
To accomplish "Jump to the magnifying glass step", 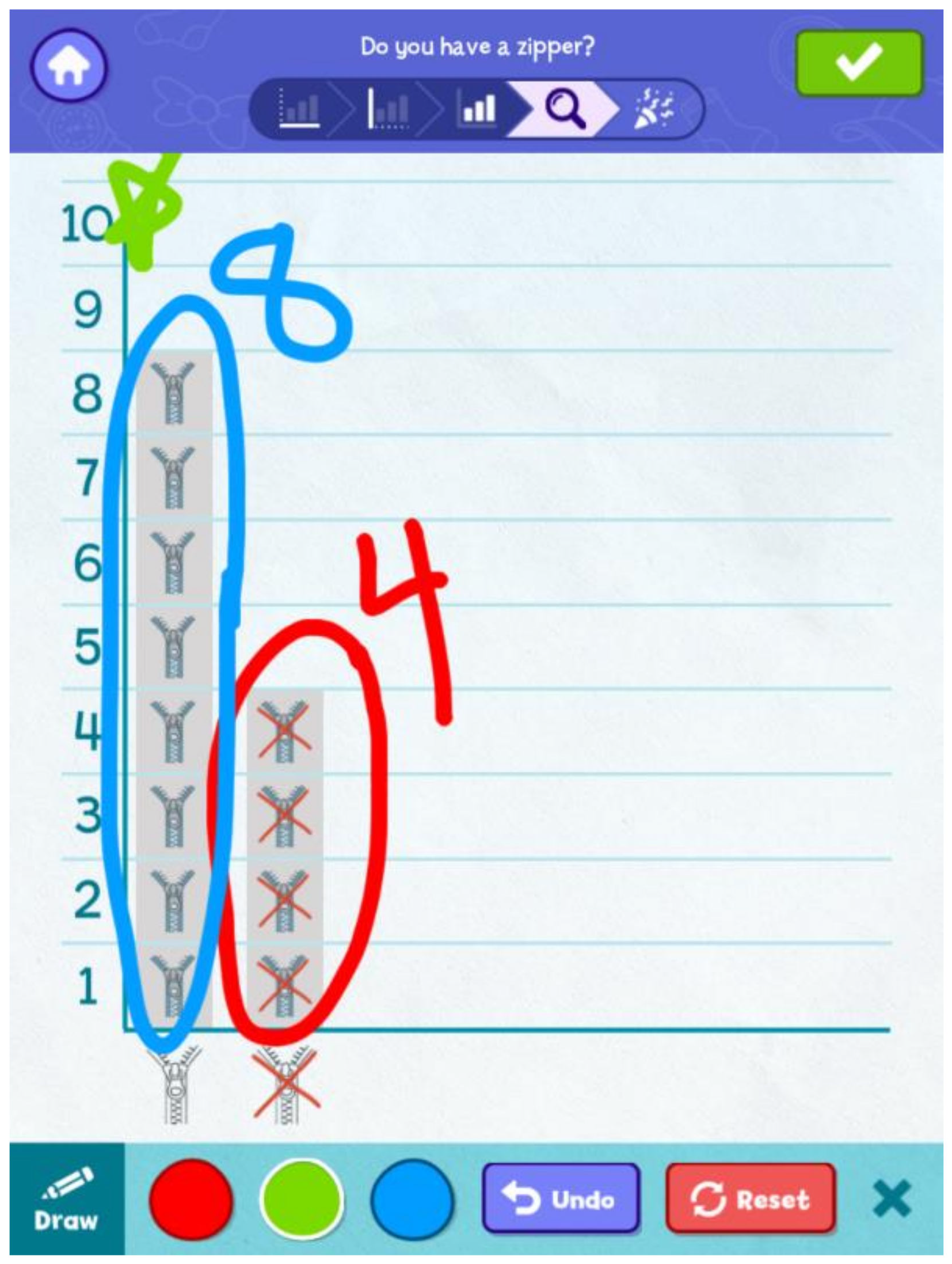I will coord(565,109).
